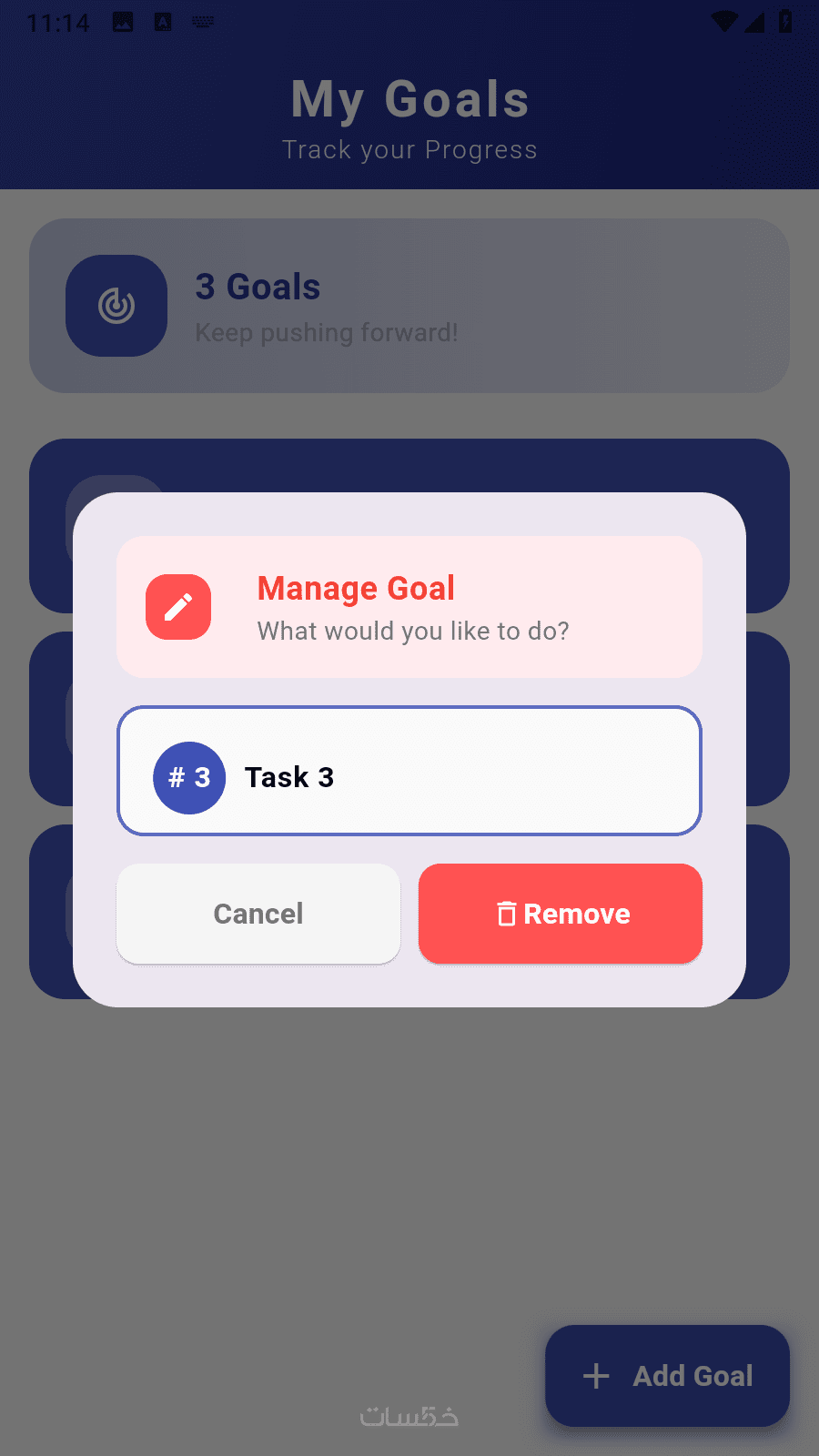Cancel the Manage Goal dialog
This screenshot has width=819, height=1456.
tap(258, 914)
